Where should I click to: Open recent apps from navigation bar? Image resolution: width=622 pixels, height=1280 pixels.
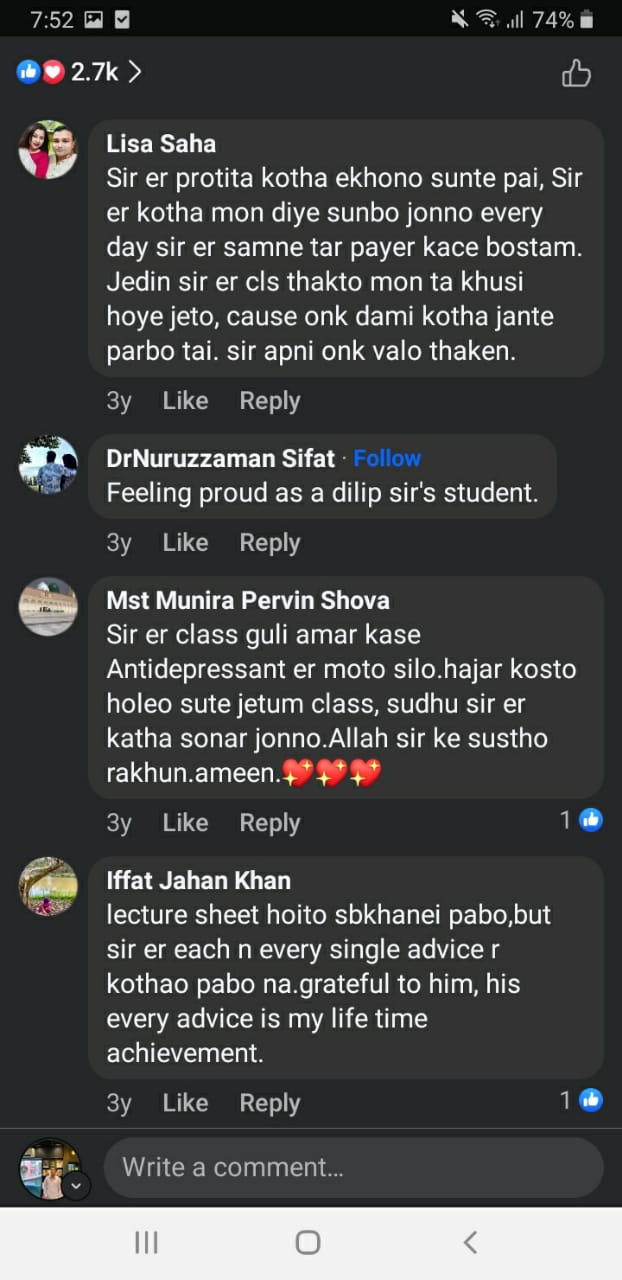point(146,1242)
